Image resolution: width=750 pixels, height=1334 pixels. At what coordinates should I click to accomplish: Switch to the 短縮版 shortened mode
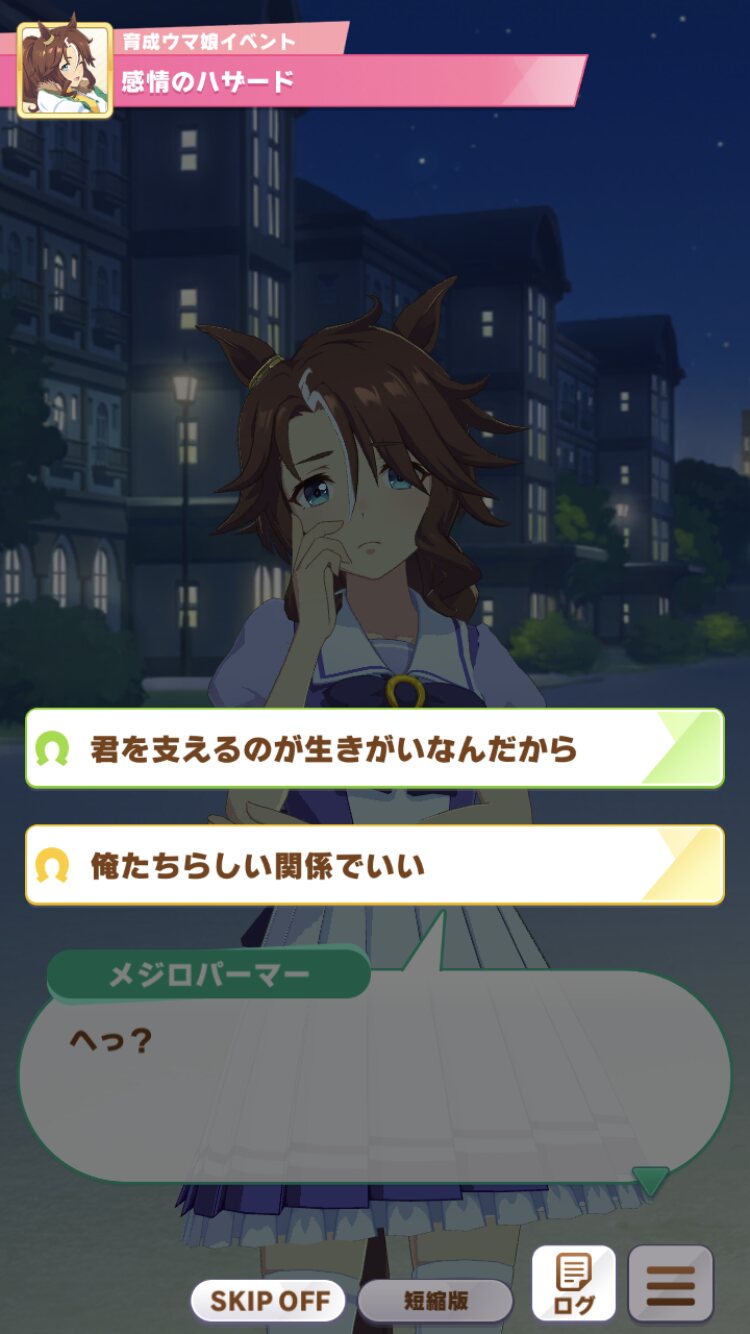[435, 1301]
